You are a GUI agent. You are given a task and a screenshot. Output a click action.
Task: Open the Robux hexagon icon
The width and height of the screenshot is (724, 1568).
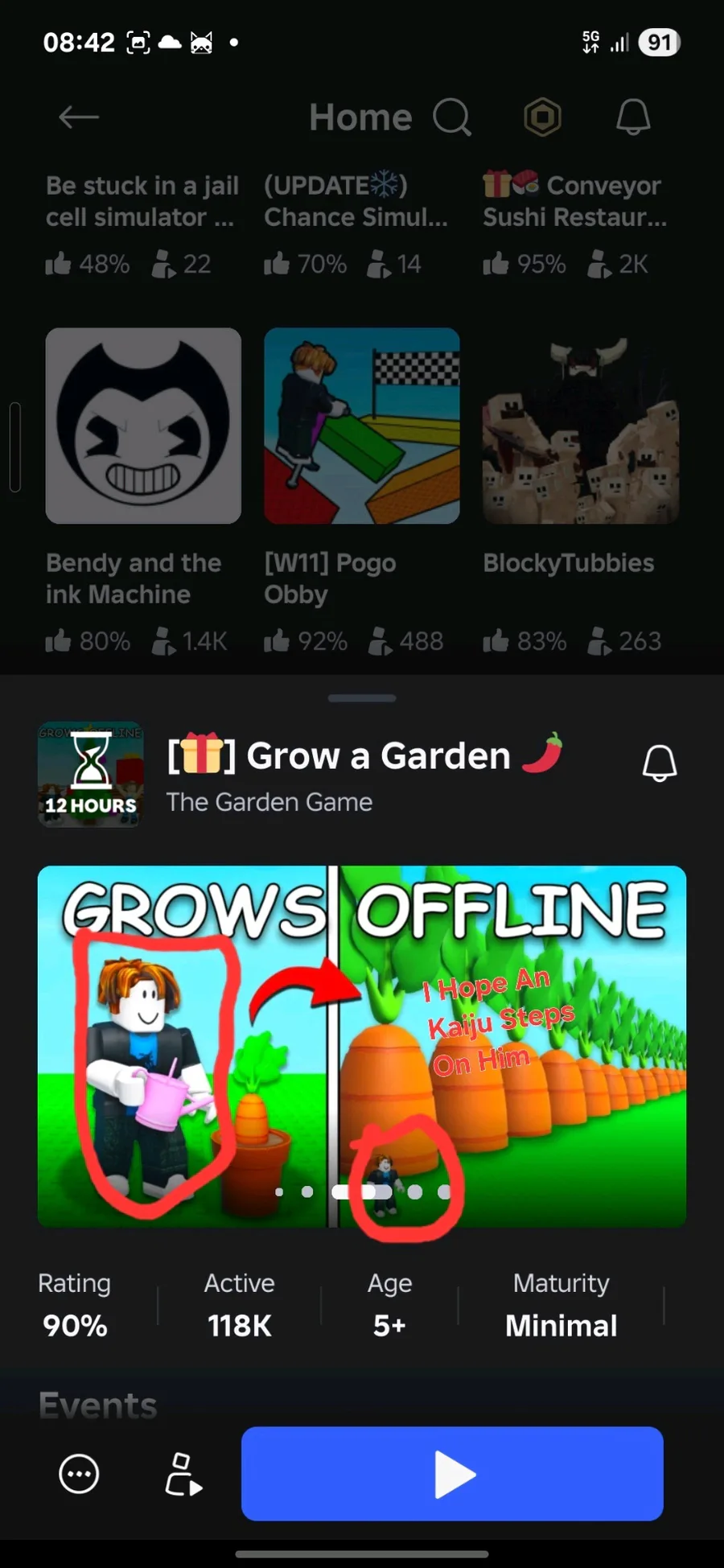(x=543, y=117)
